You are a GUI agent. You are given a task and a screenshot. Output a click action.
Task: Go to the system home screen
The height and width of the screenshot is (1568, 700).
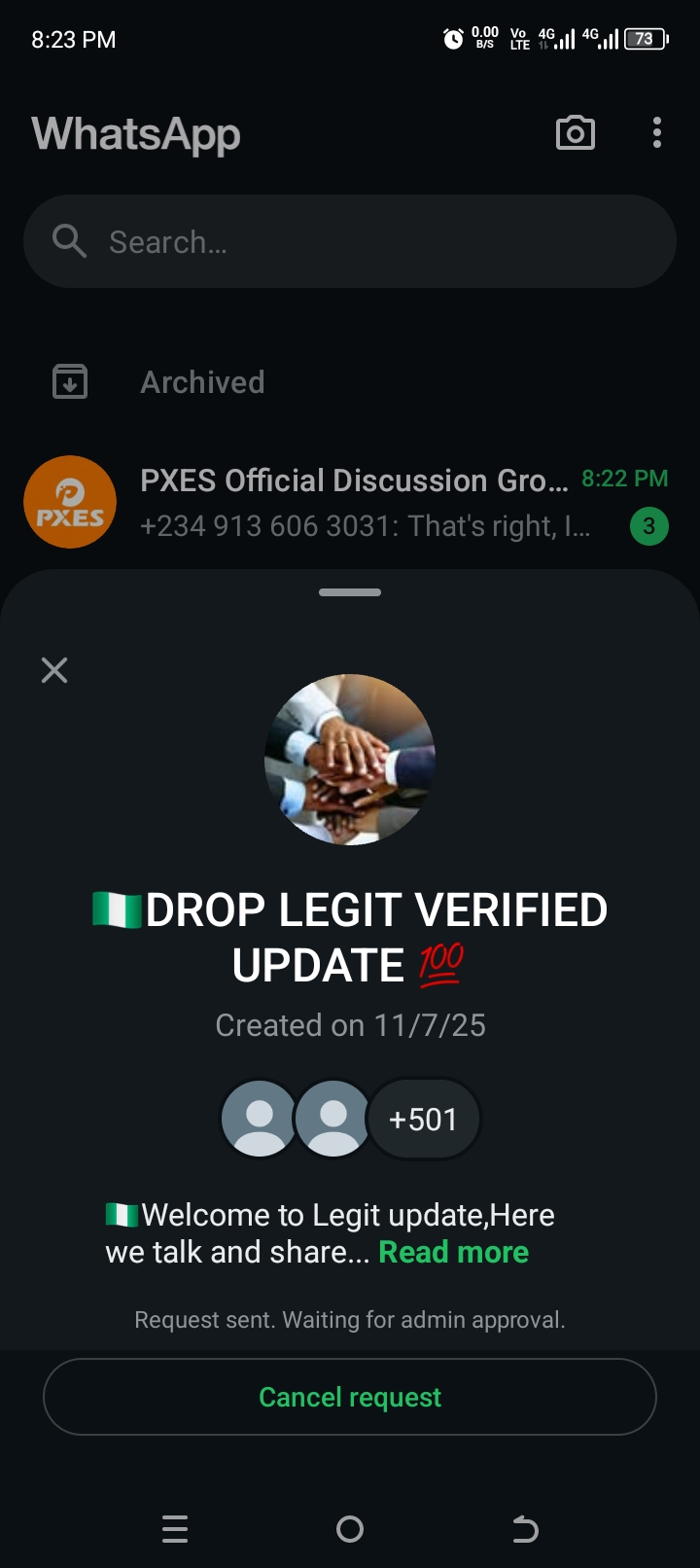(350, 1529)
